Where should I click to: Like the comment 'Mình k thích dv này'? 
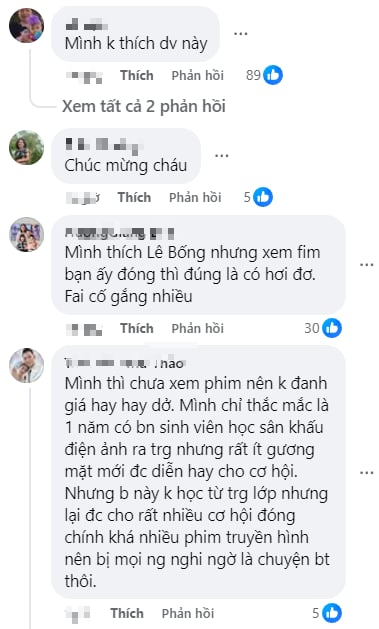pyautogui.click(x=136, y=75)
